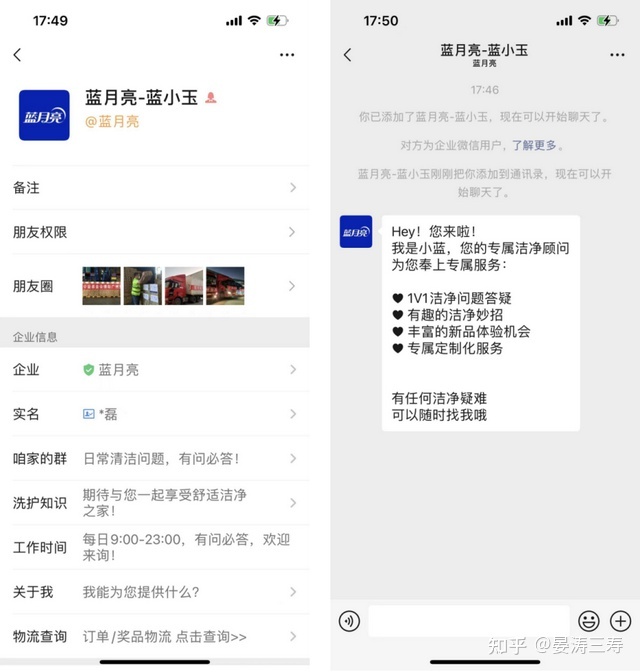
Task: Open 蓝月亮 avatar beside the chat message
Action: tap(356, 232)
